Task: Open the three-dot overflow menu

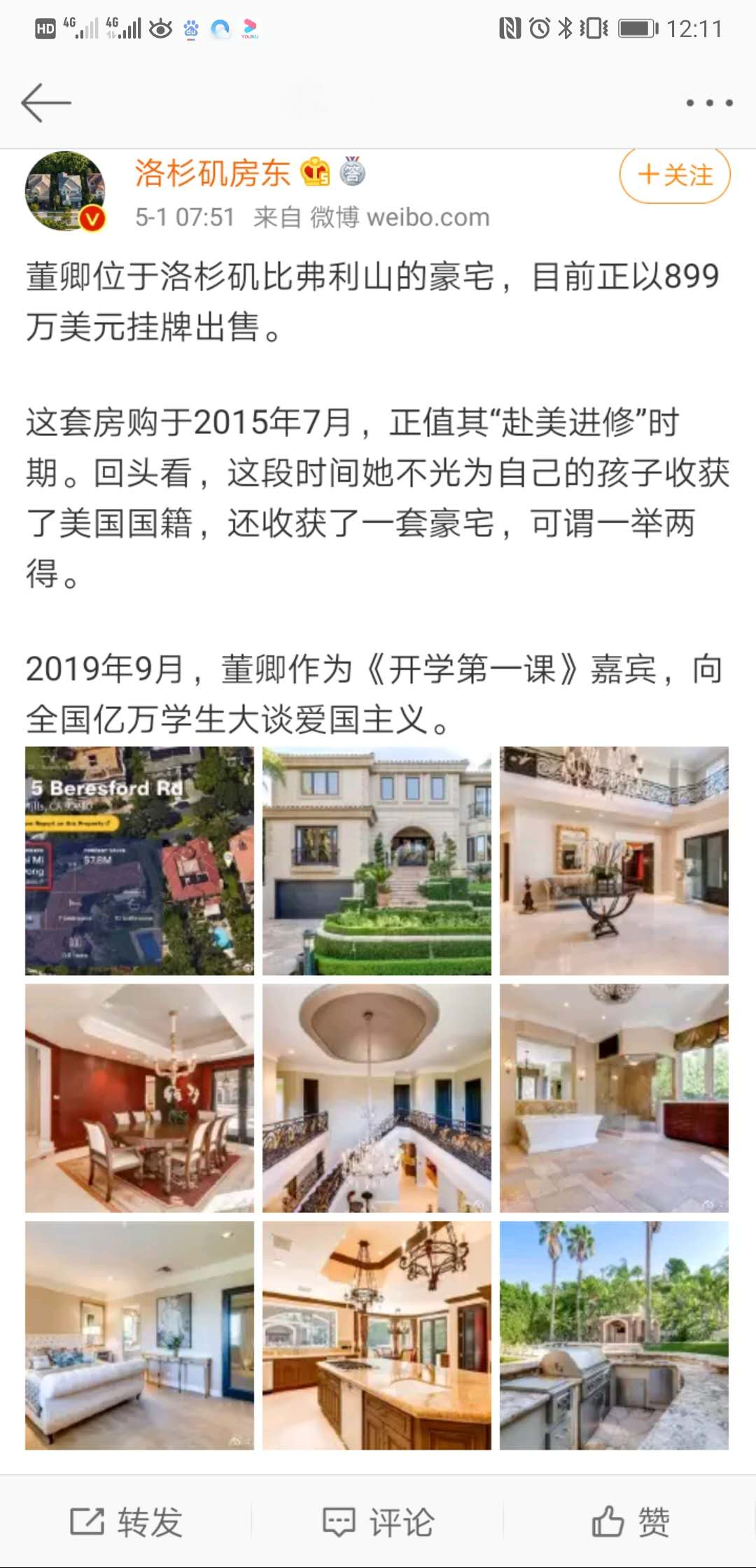Action: pos(709,103)
